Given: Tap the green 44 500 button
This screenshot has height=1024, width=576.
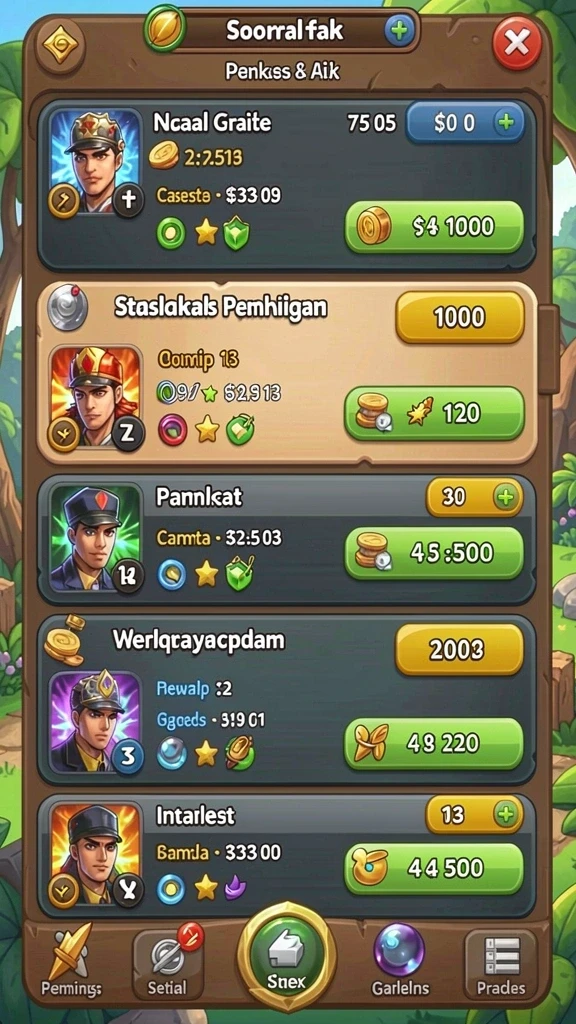Looking at the screenshot, I should point(434,868).
